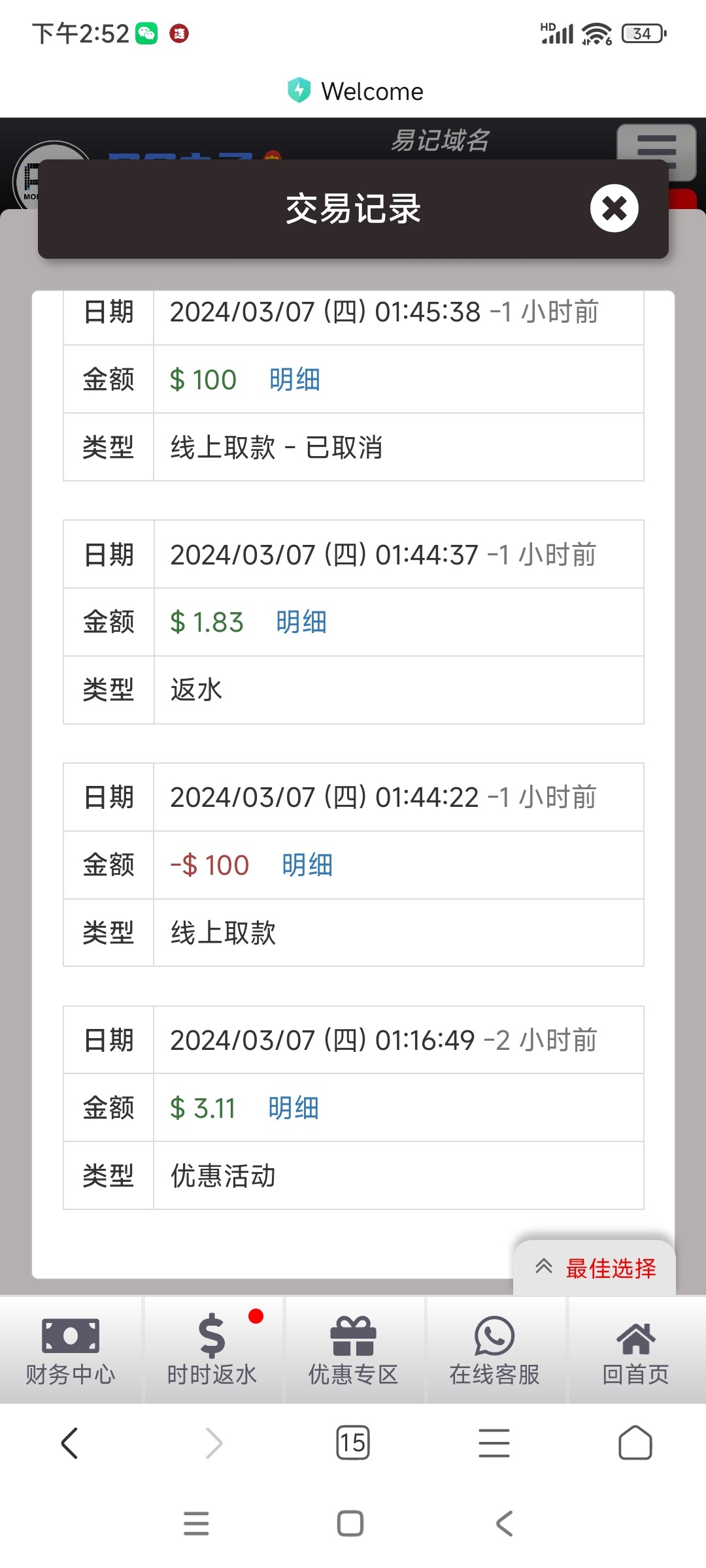The width and height of the screenshot is (706, 1568).
Task: Switch to 优惠专区
Action: pos(353,1350)
